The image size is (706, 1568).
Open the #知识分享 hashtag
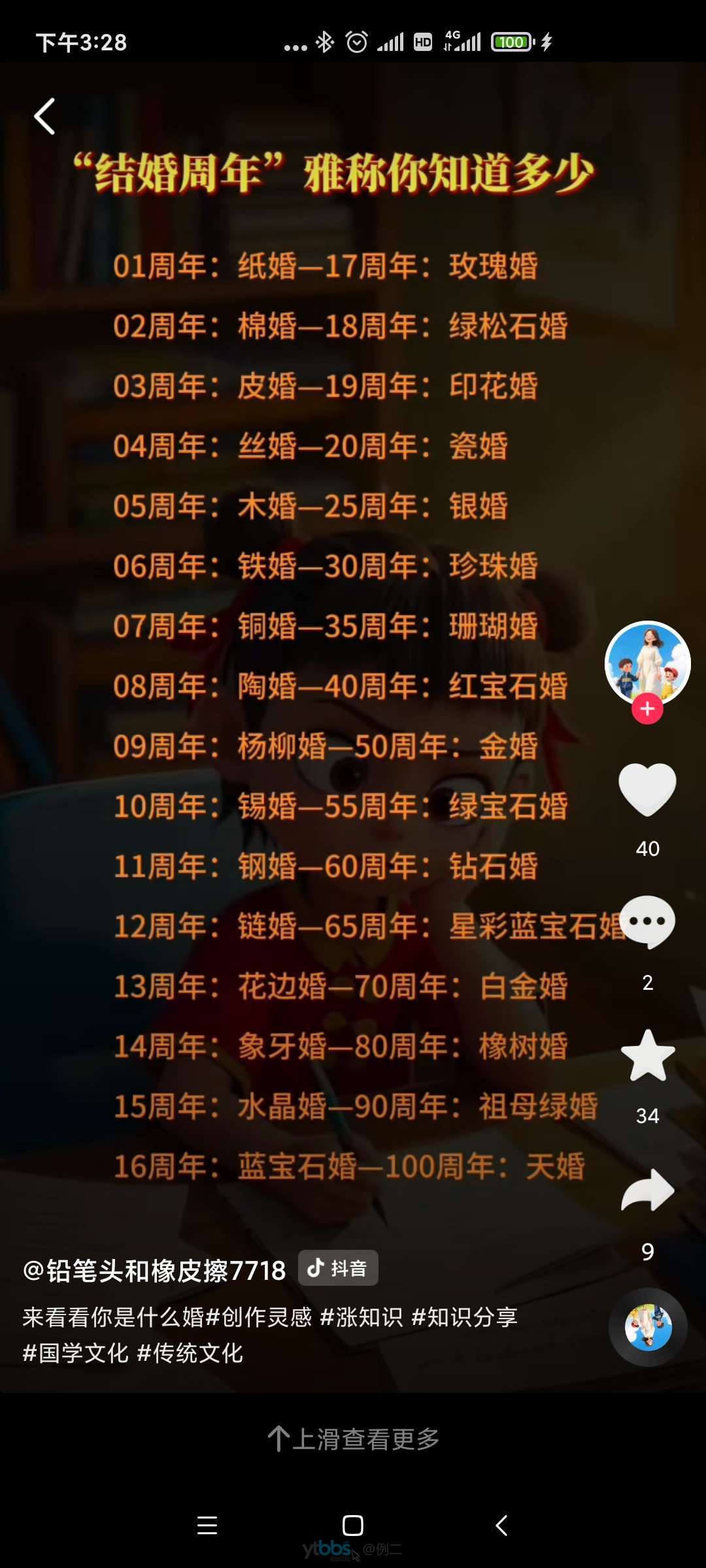point(464,1316)
